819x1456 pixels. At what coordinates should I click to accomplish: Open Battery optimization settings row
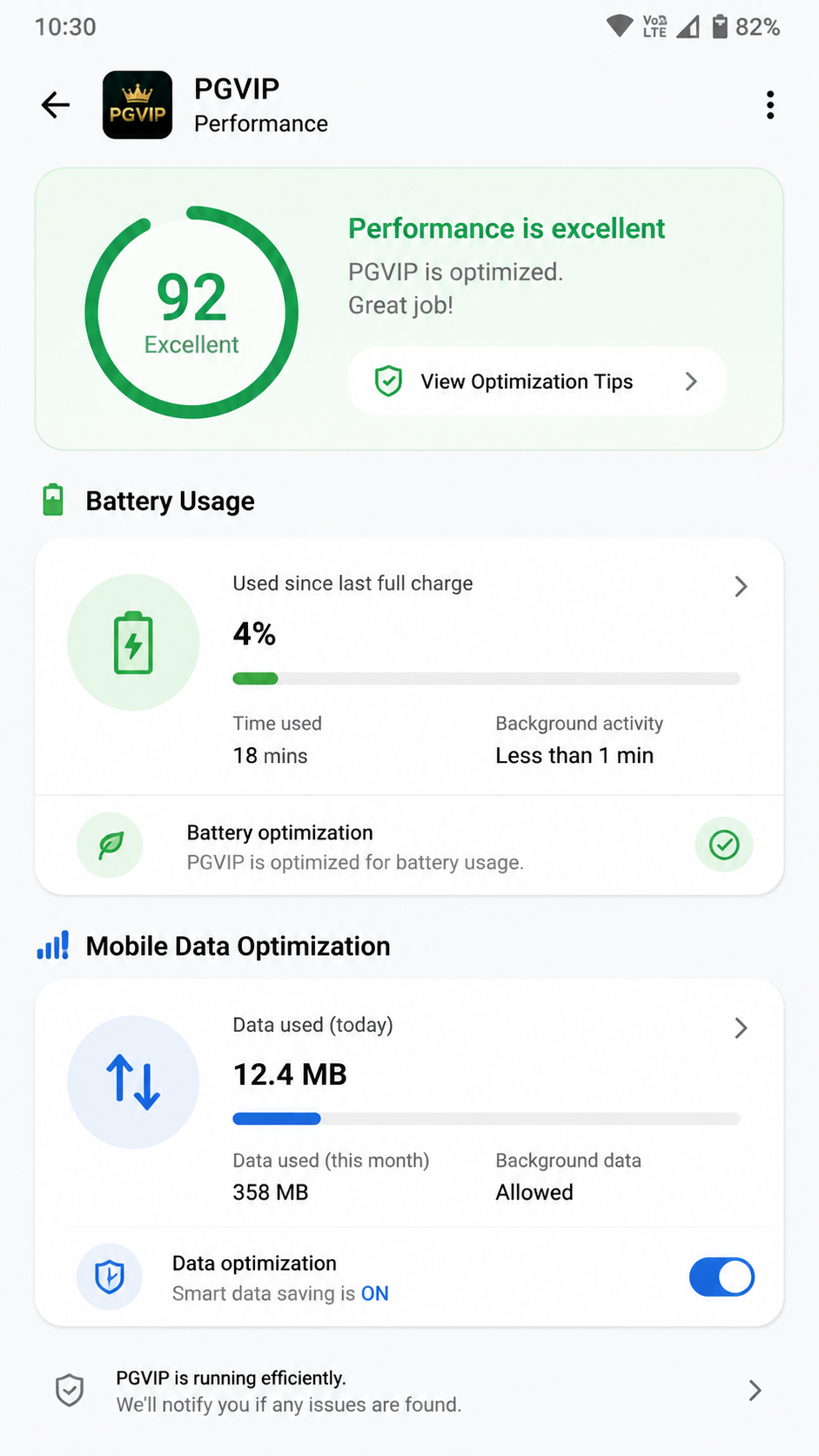pyautogui.click(x=409, y=846)
